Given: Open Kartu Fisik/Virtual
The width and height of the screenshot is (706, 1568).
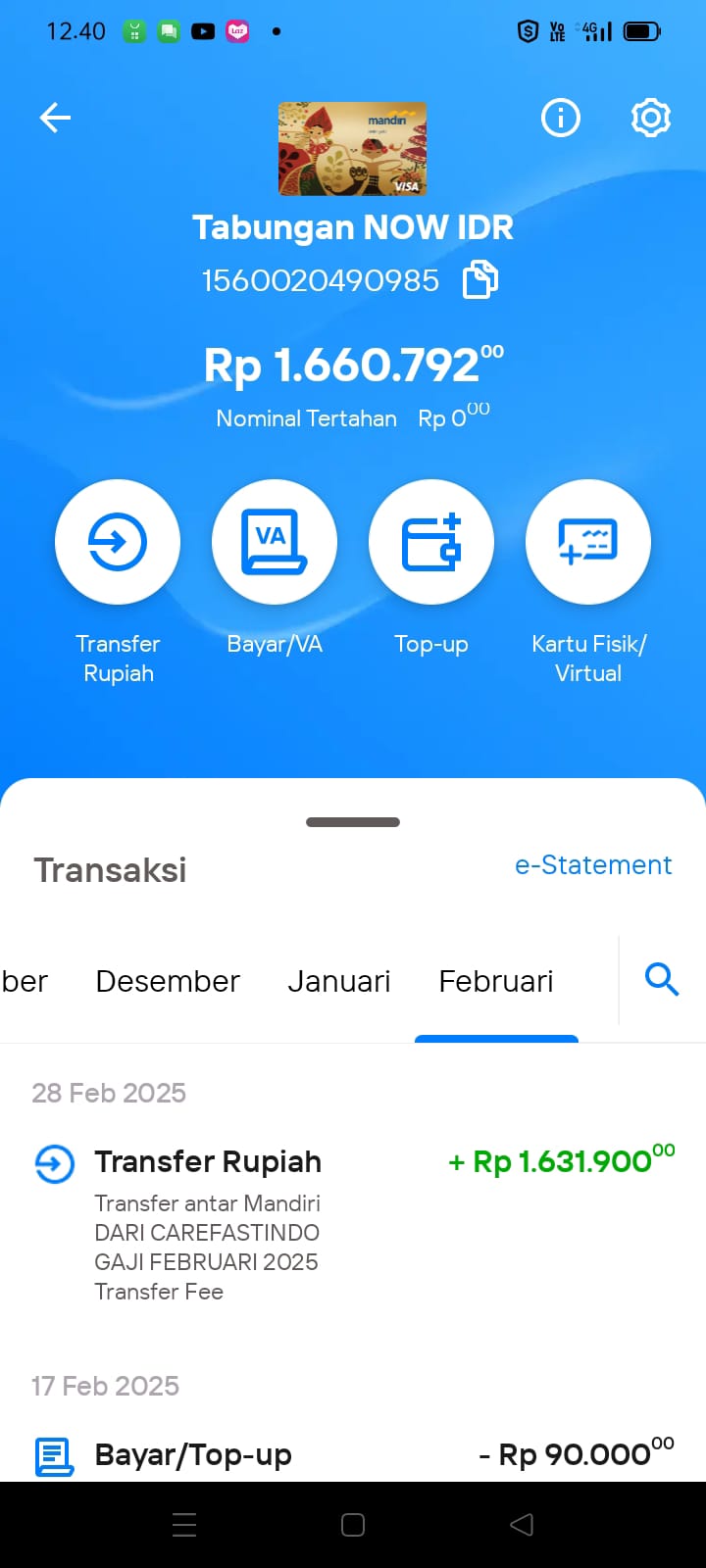Looking at the screenshot, I should (x=588, y=542).
